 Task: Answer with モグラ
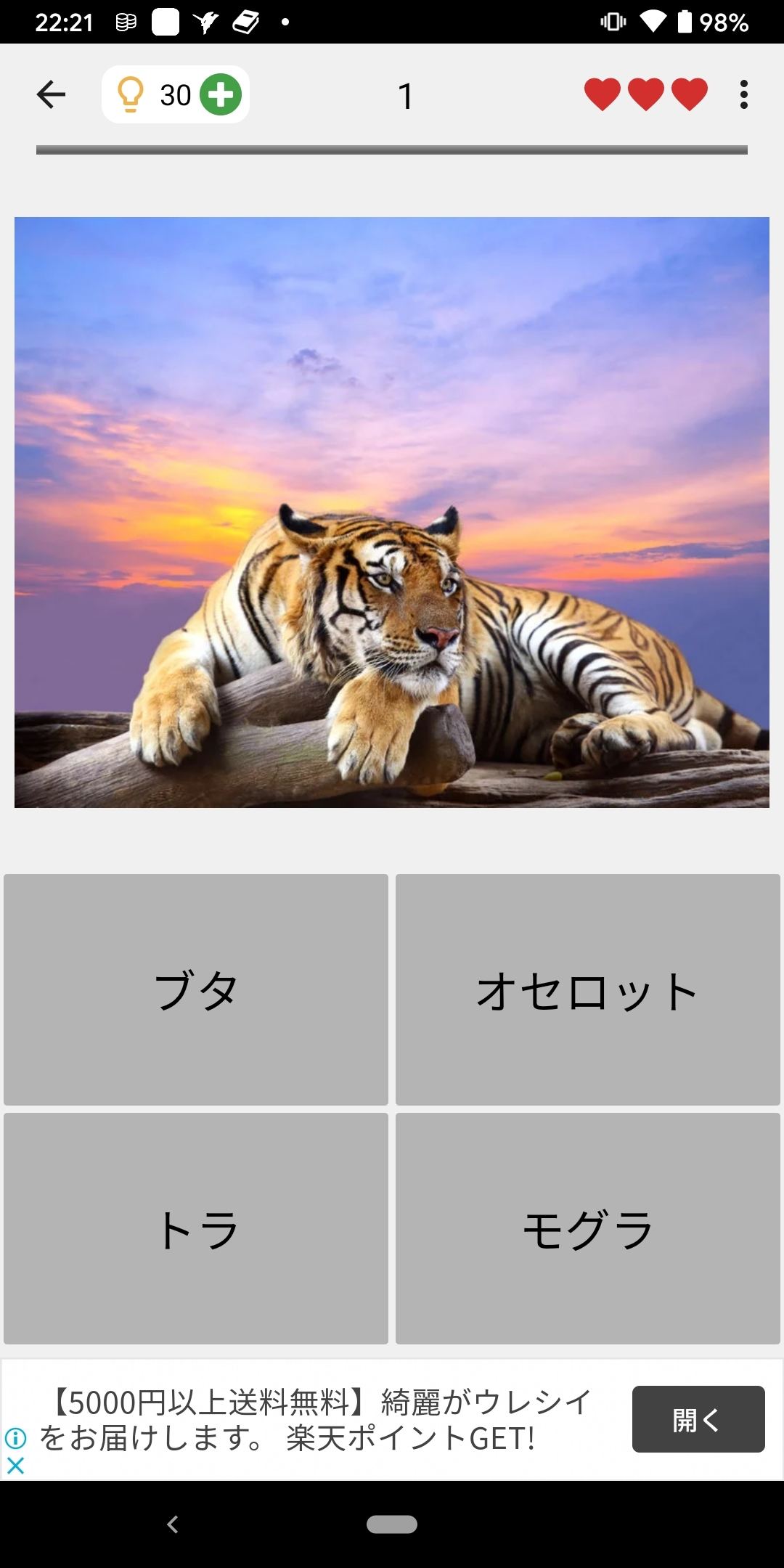point(587,1228)
